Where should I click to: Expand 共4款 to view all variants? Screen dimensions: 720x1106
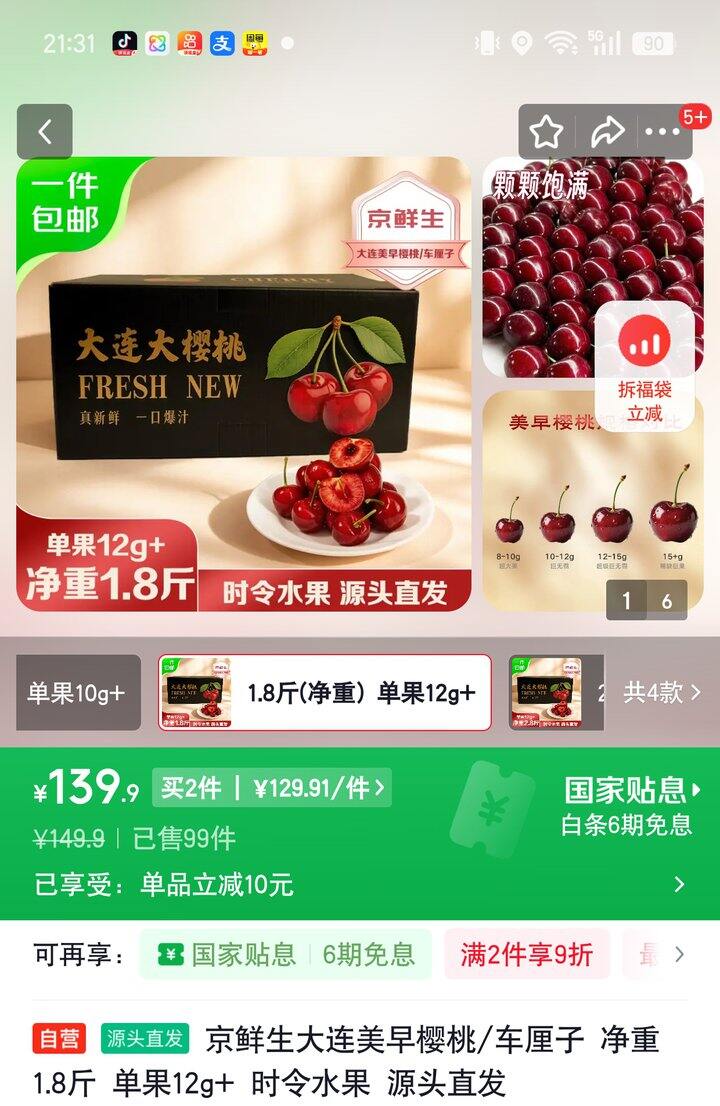pos(661,693)
